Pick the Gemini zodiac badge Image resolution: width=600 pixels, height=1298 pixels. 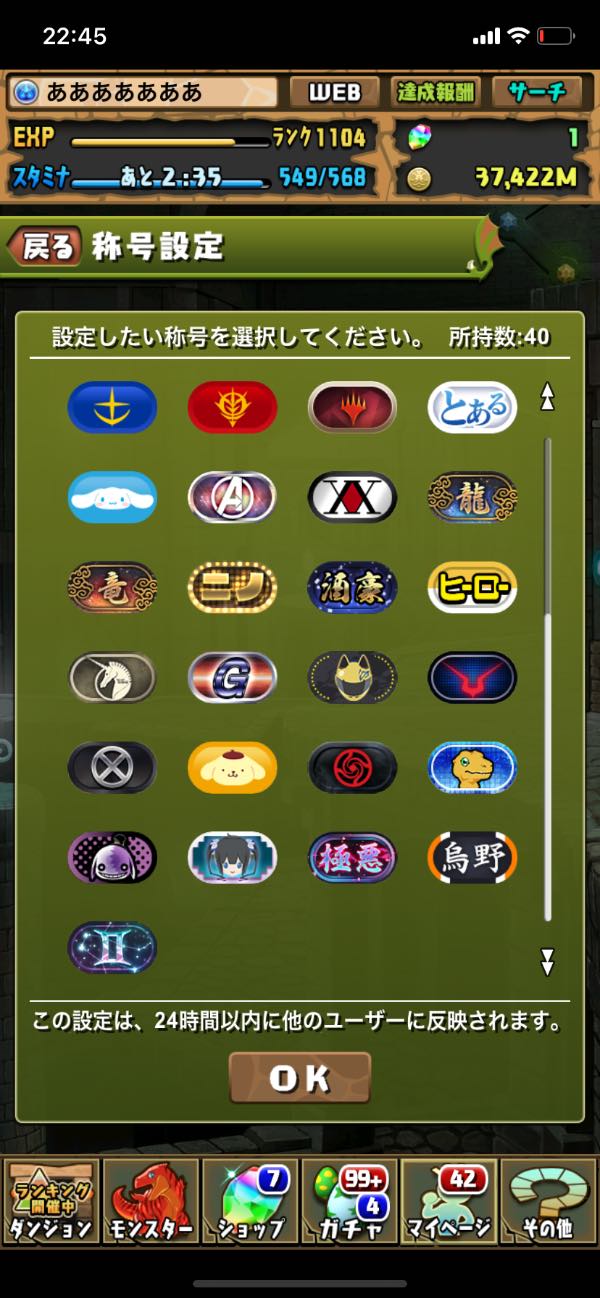112,947
